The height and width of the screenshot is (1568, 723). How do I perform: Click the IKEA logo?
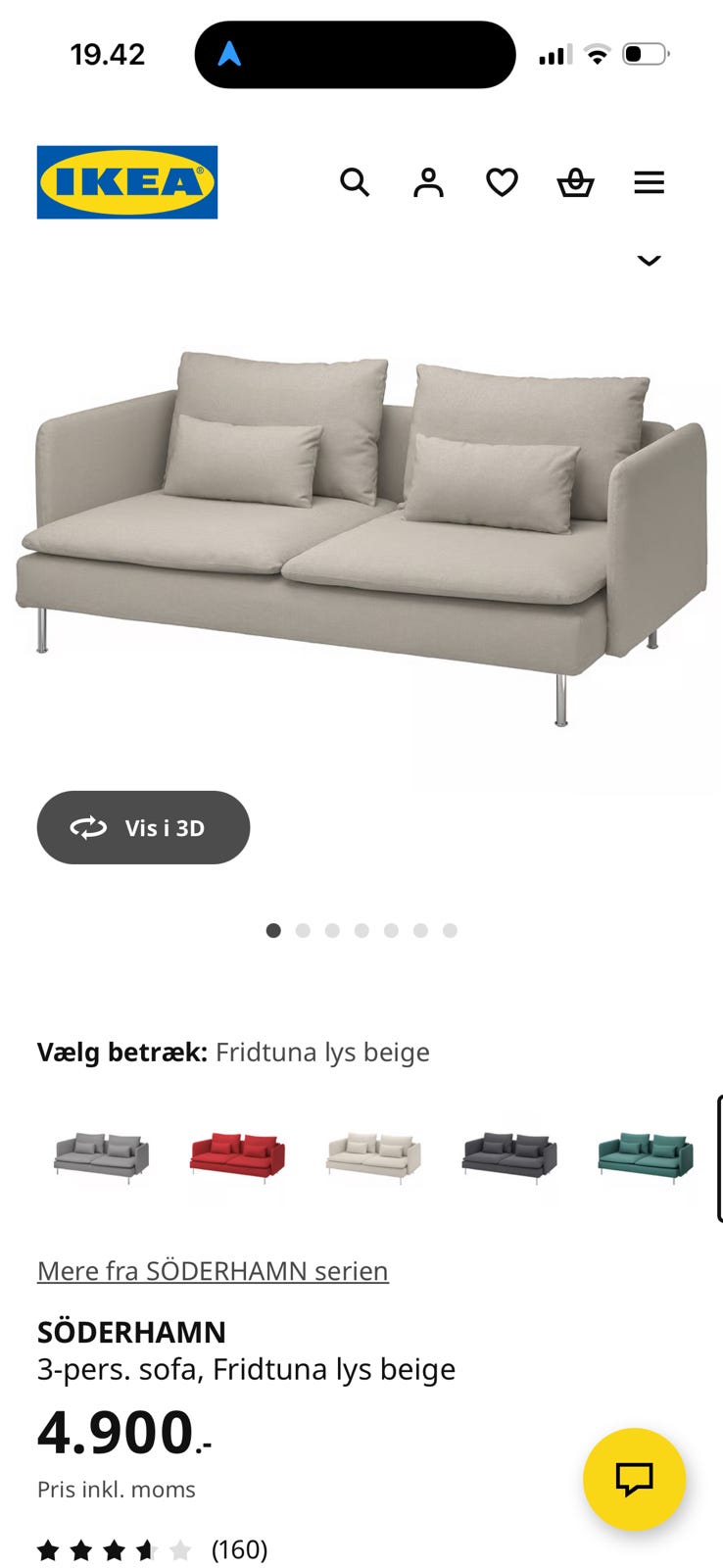127,181
